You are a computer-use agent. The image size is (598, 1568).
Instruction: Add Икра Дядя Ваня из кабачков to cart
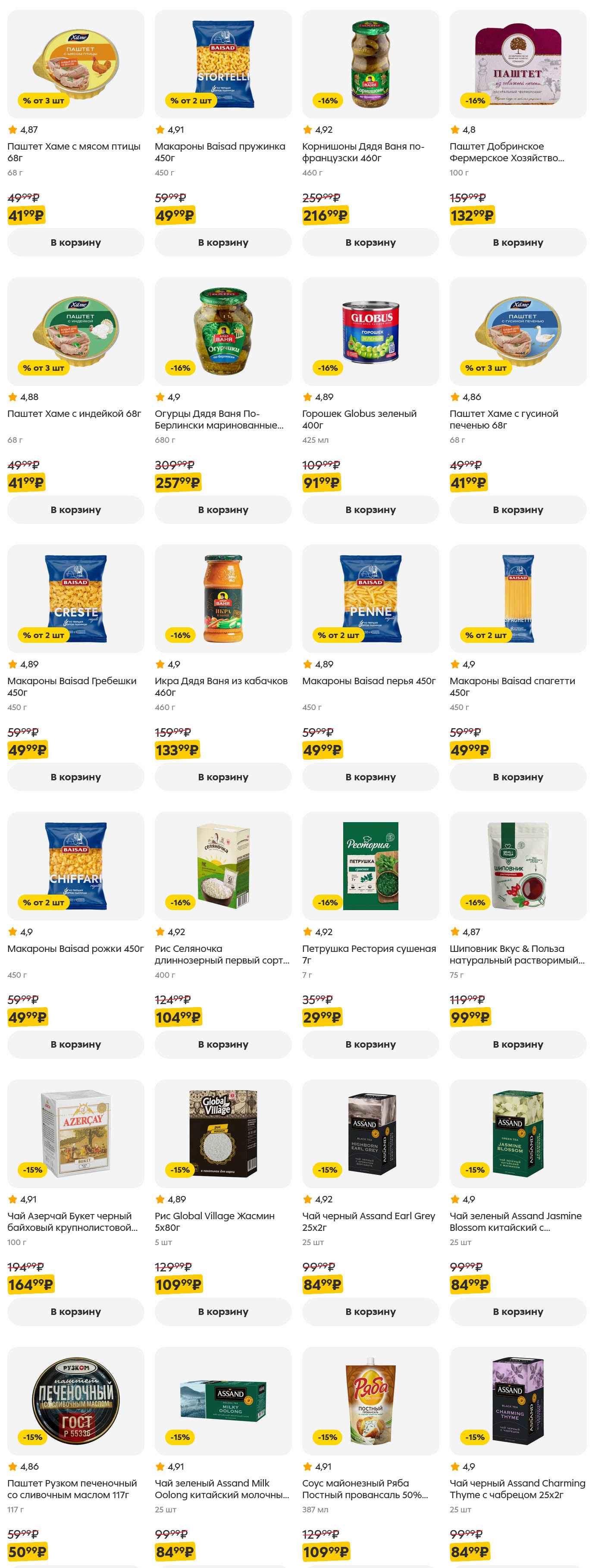(x=223, y=777)
